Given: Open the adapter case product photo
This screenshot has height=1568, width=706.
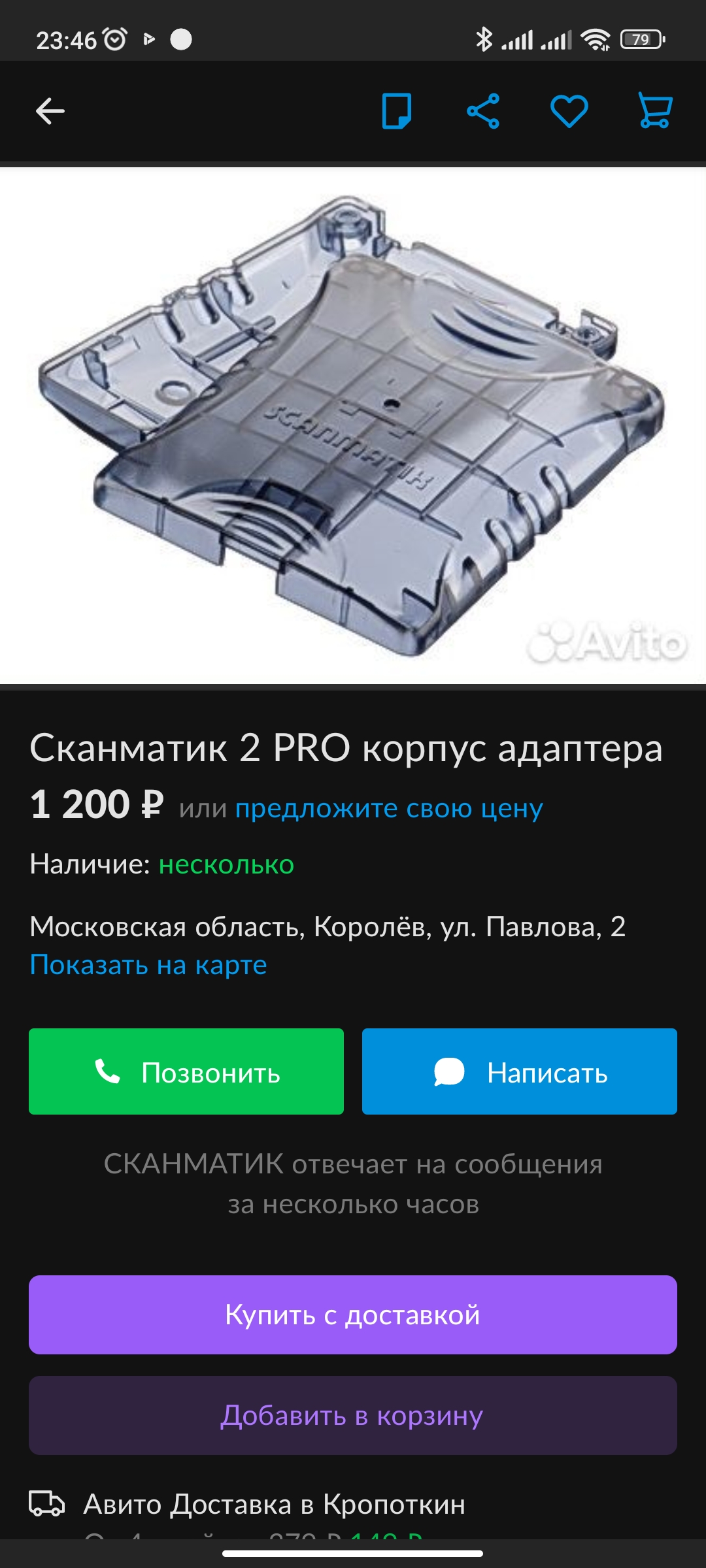Looking at the screenshot, I should (353, 426).
